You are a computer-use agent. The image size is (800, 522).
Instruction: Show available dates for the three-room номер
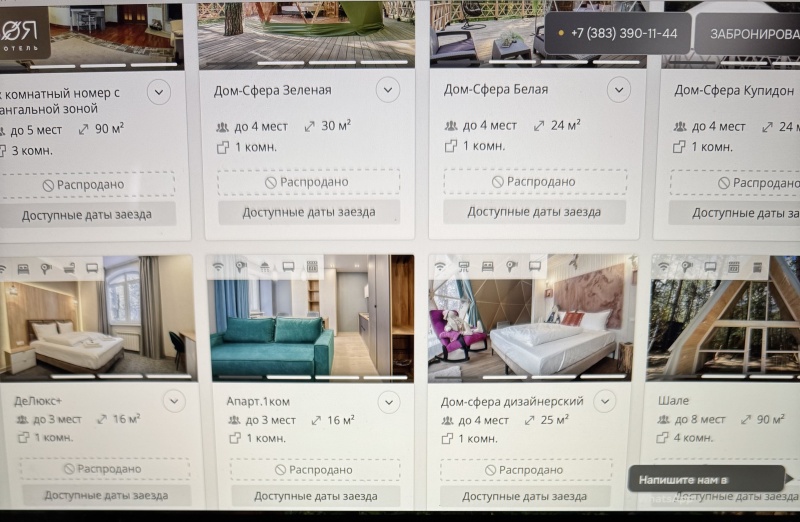tap(87, 214)
